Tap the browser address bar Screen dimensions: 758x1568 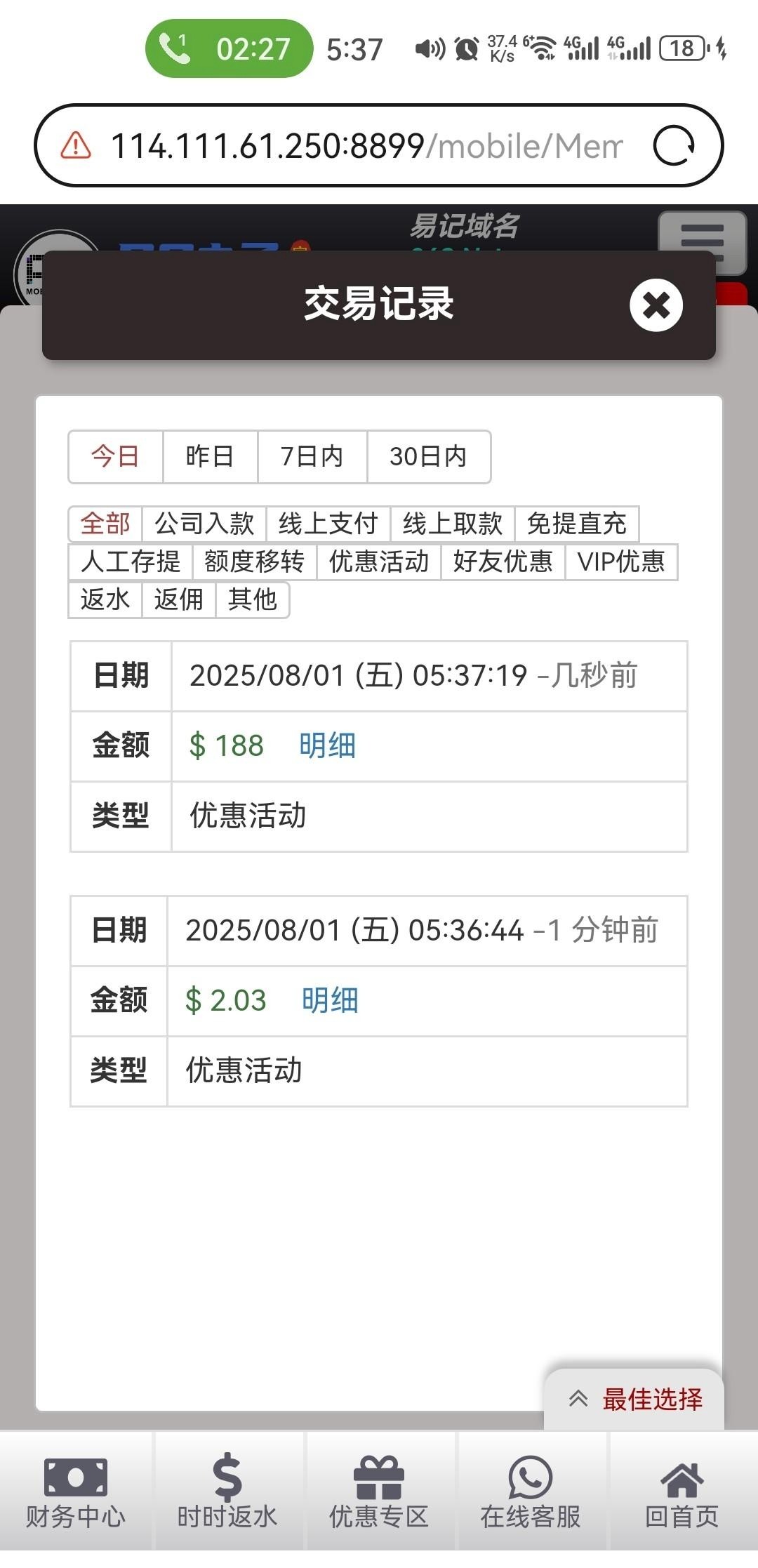pyautogui.click(x=365, y=146)
